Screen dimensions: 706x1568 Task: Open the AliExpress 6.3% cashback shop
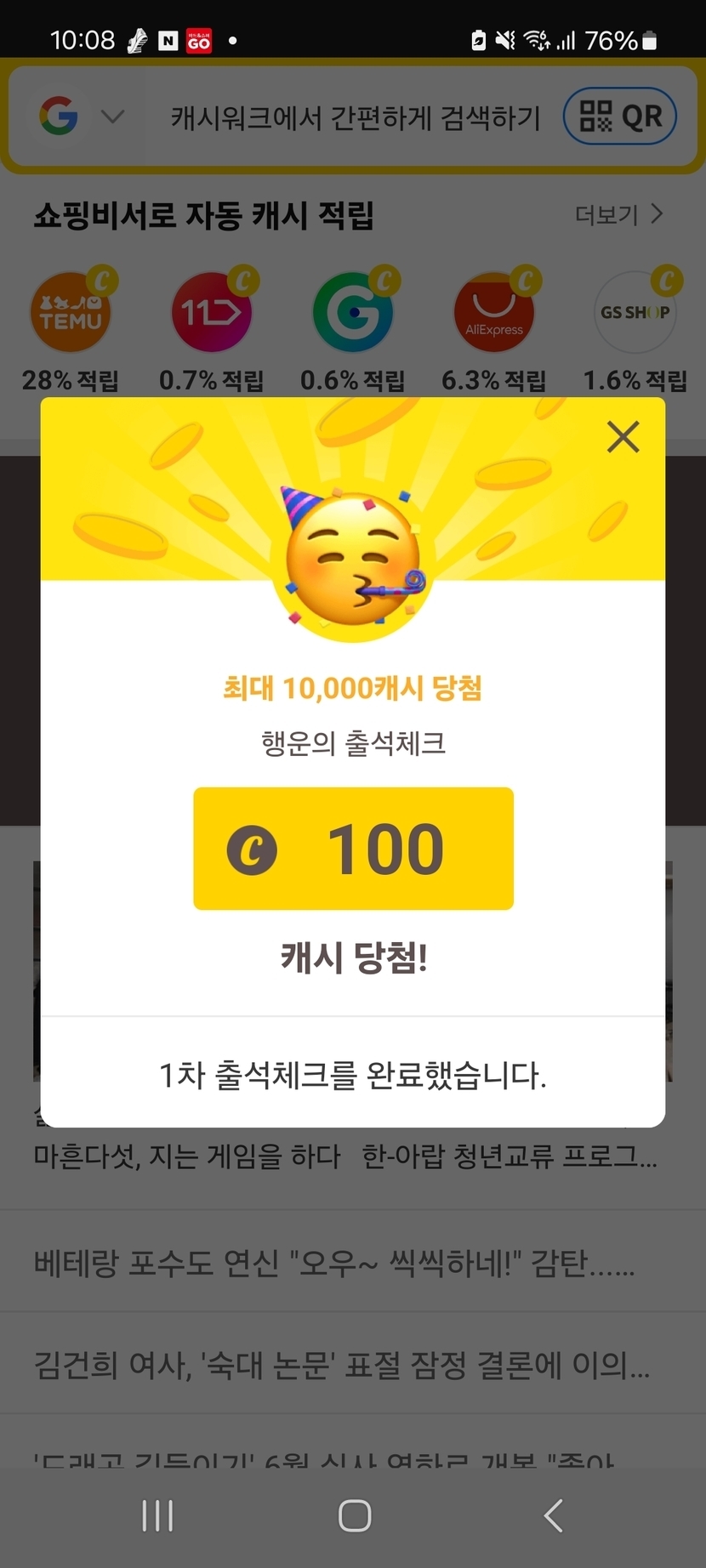(494, 313)
